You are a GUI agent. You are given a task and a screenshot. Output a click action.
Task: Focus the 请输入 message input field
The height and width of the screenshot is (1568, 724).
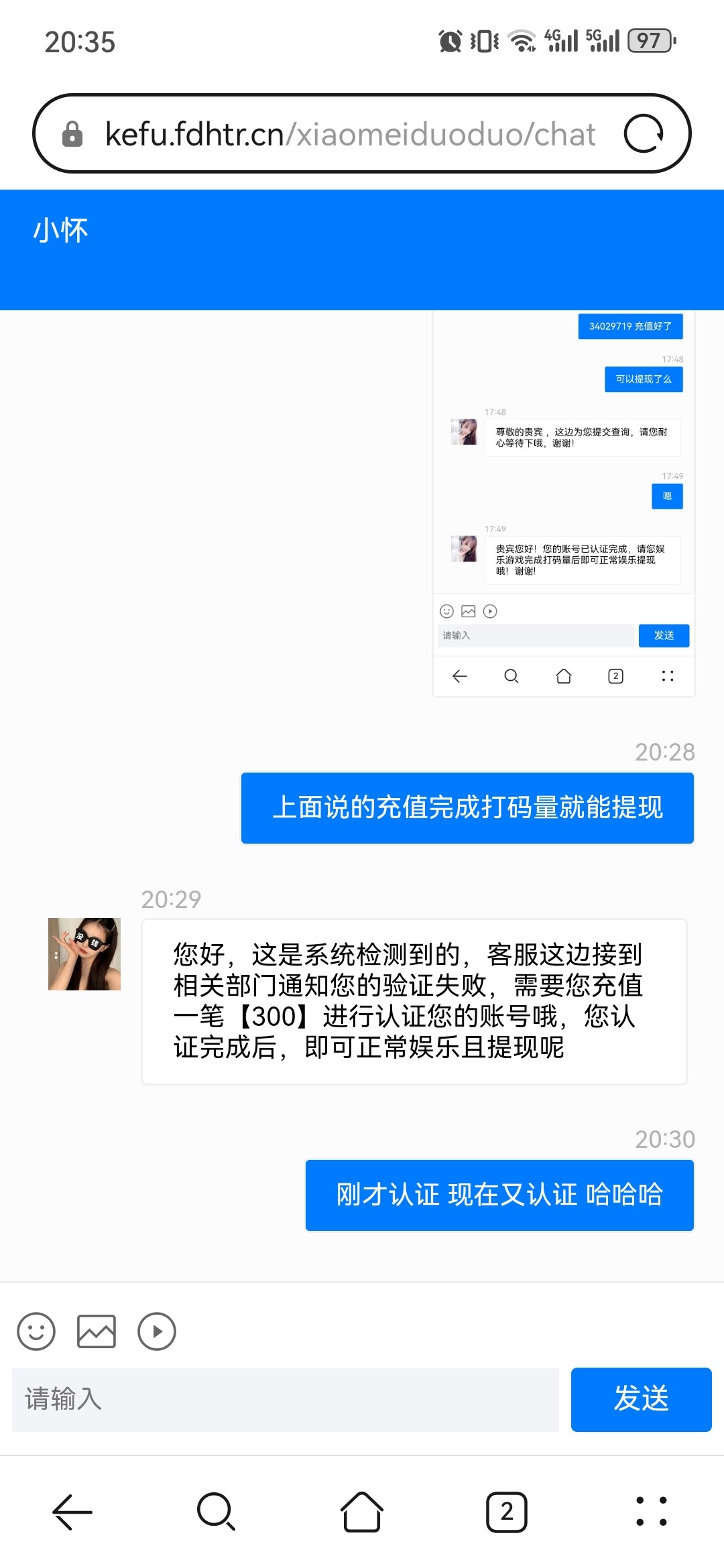(286, 1399)
